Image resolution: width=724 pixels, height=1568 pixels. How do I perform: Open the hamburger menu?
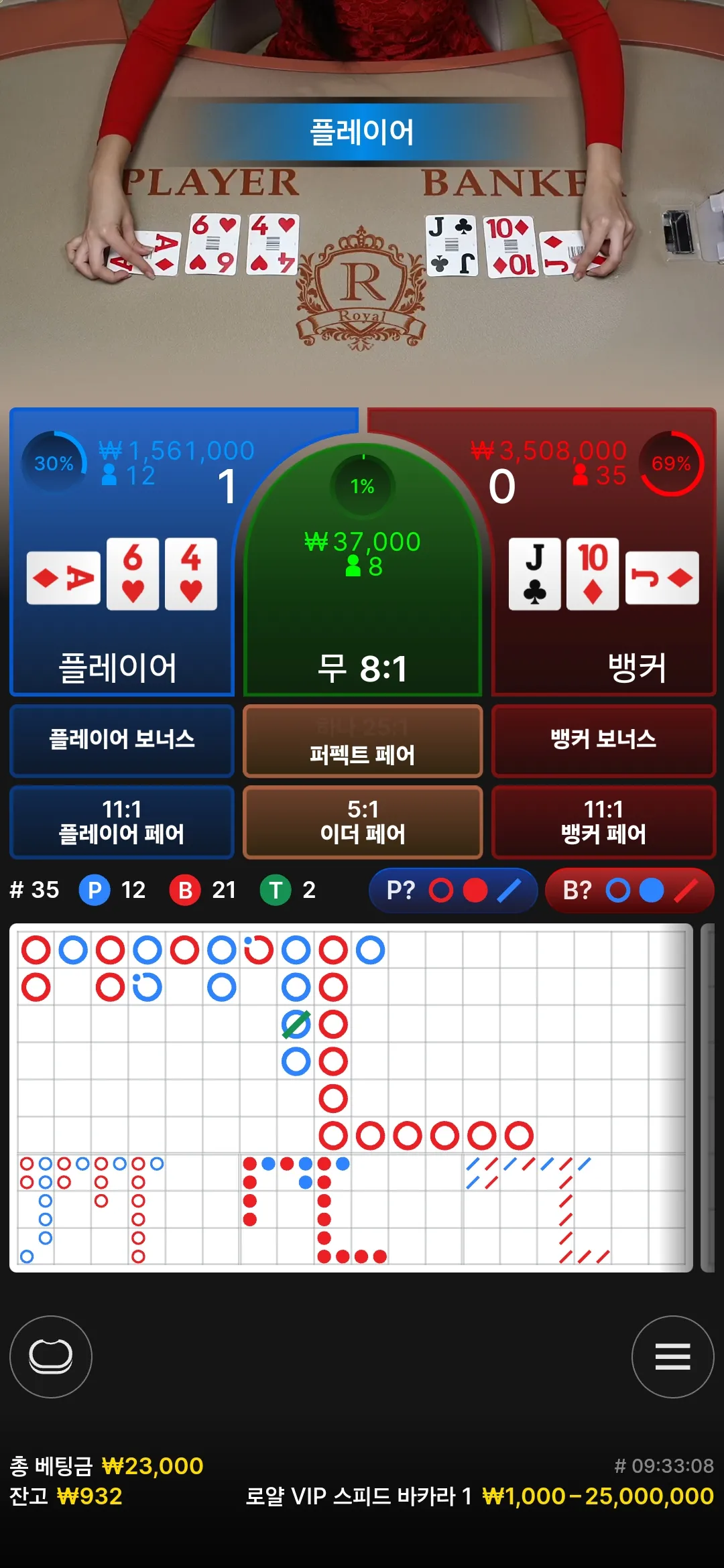click(x=672, y=1357)
